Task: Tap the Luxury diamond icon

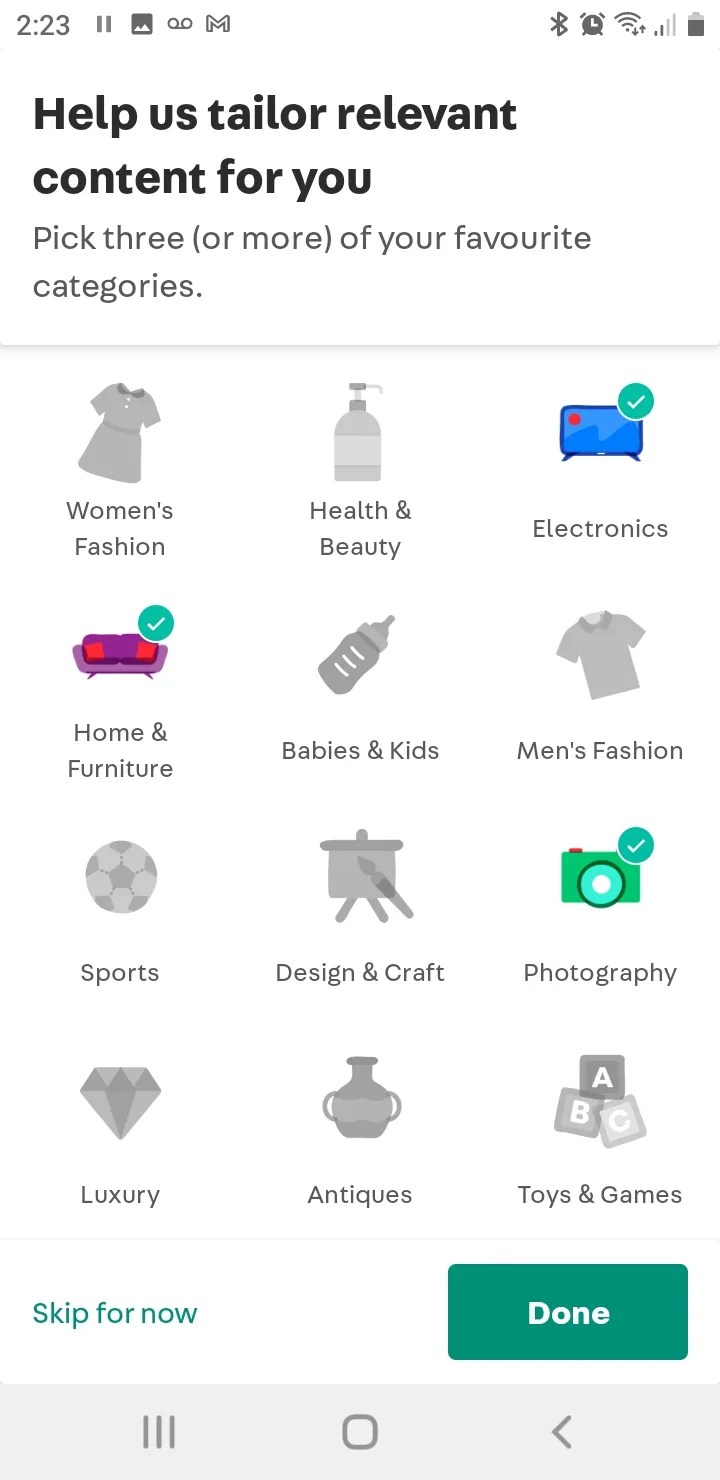Action: (120, 1100)
